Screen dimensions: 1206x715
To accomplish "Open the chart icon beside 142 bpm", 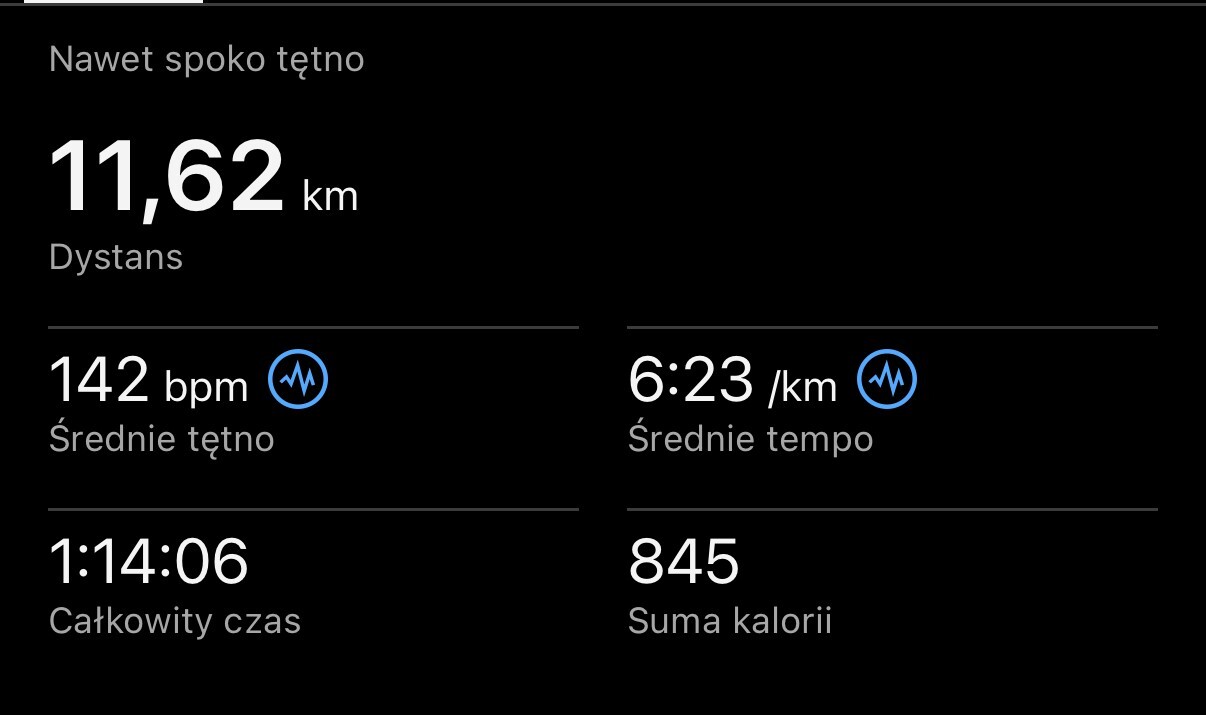I will (298, 379).
